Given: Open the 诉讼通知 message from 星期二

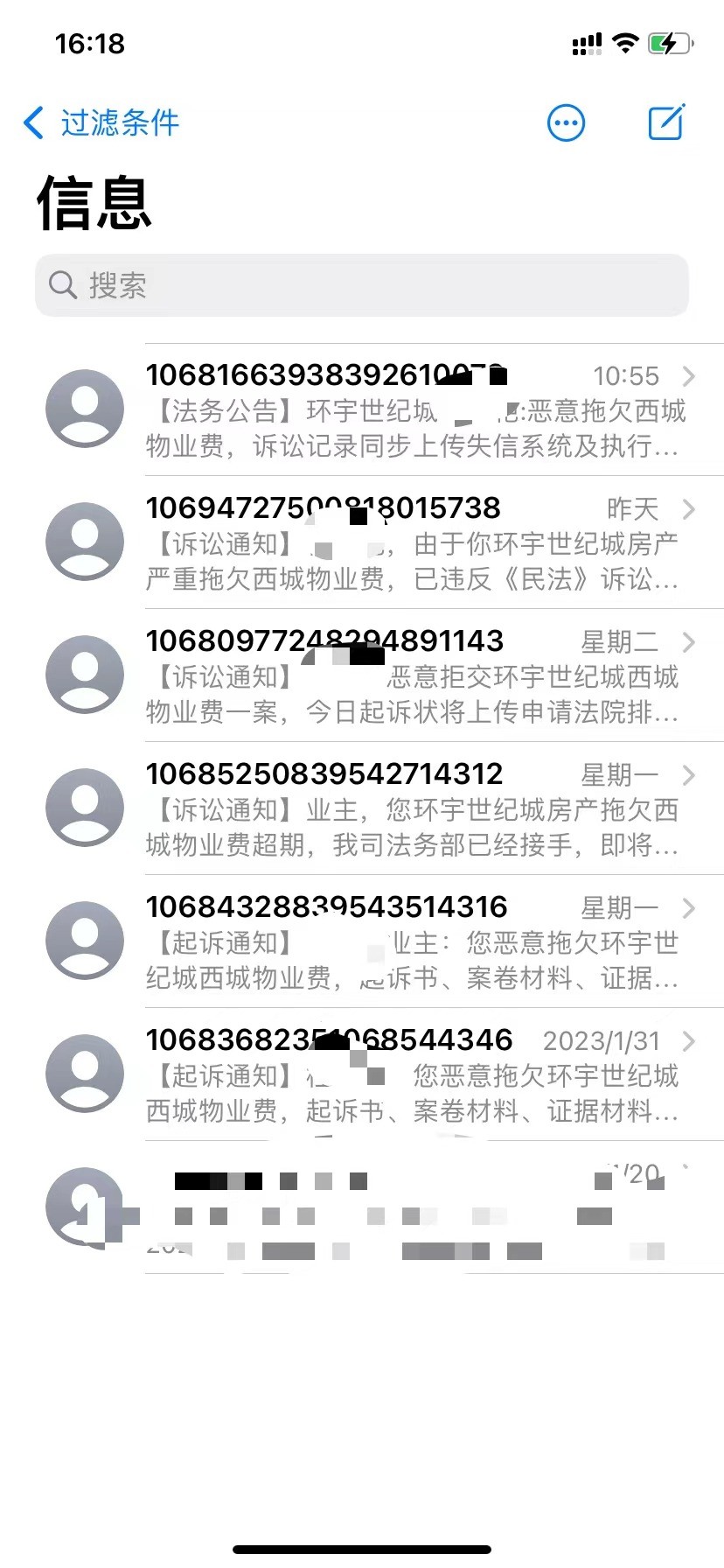Looking at the screenshot, I should [411, 676].
